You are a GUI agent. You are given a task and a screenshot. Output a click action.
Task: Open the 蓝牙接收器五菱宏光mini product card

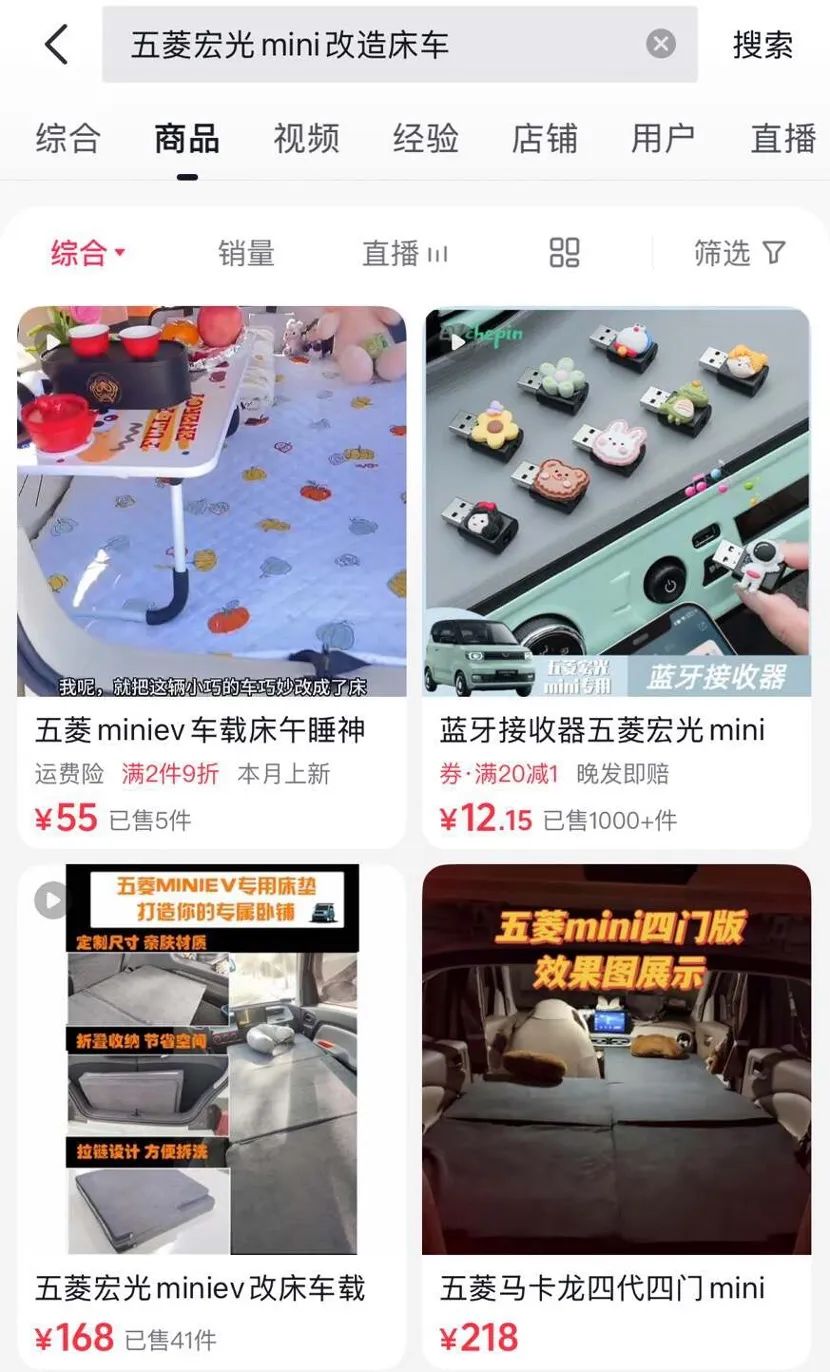point(617,577)
